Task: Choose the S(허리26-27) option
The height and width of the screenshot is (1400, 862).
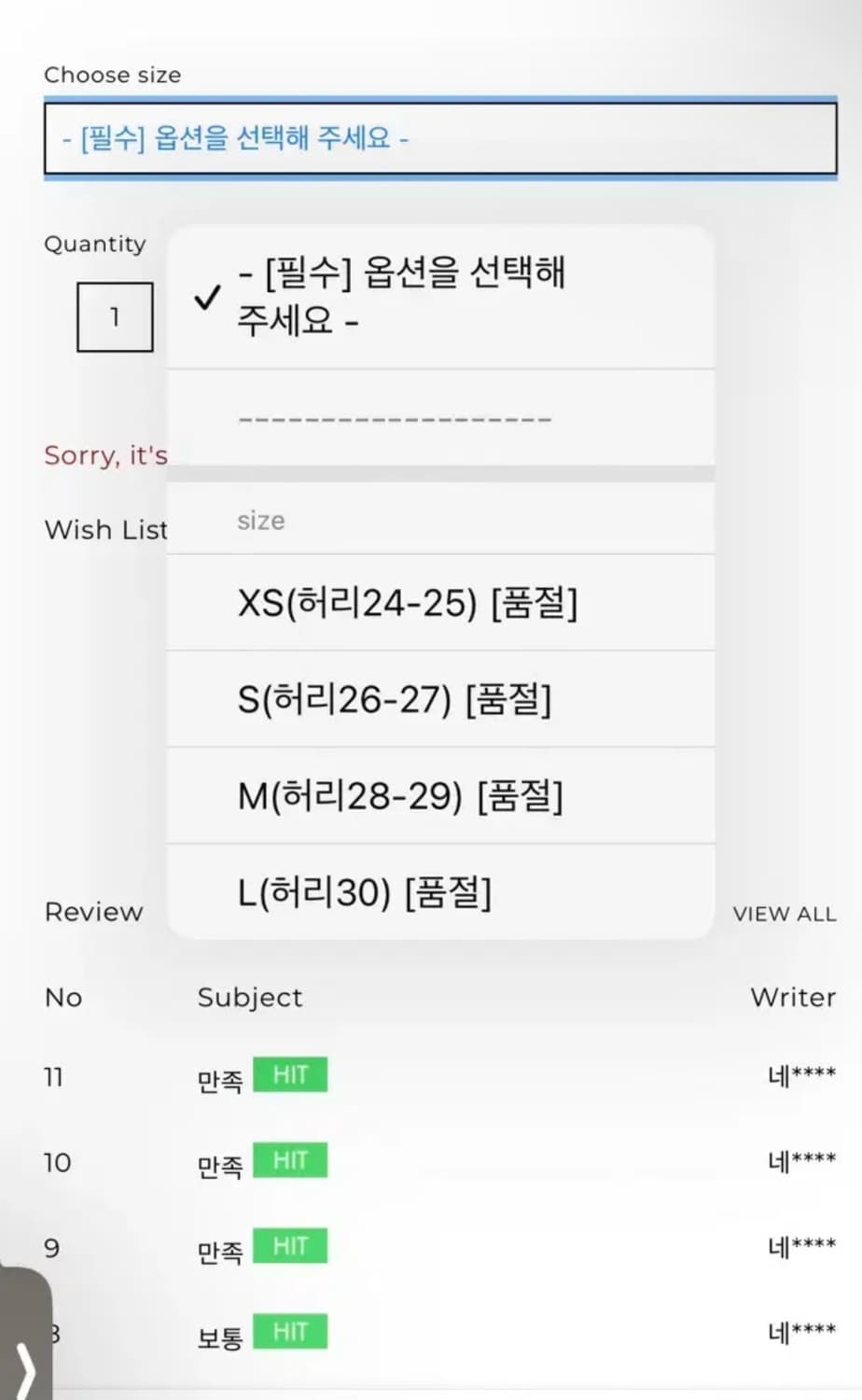Action: [393, 699]
